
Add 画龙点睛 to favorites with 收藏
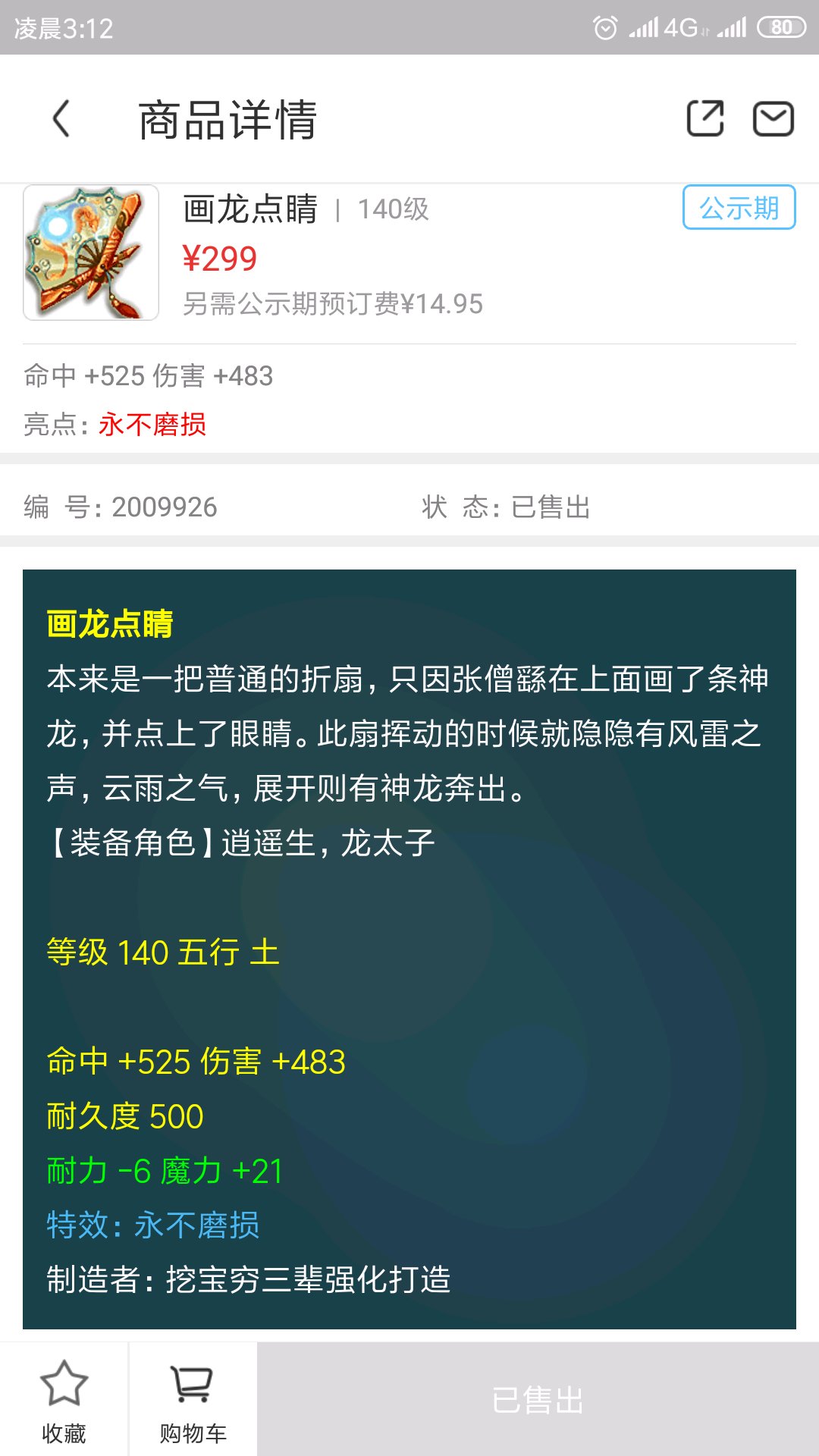tap(64, 1400)
